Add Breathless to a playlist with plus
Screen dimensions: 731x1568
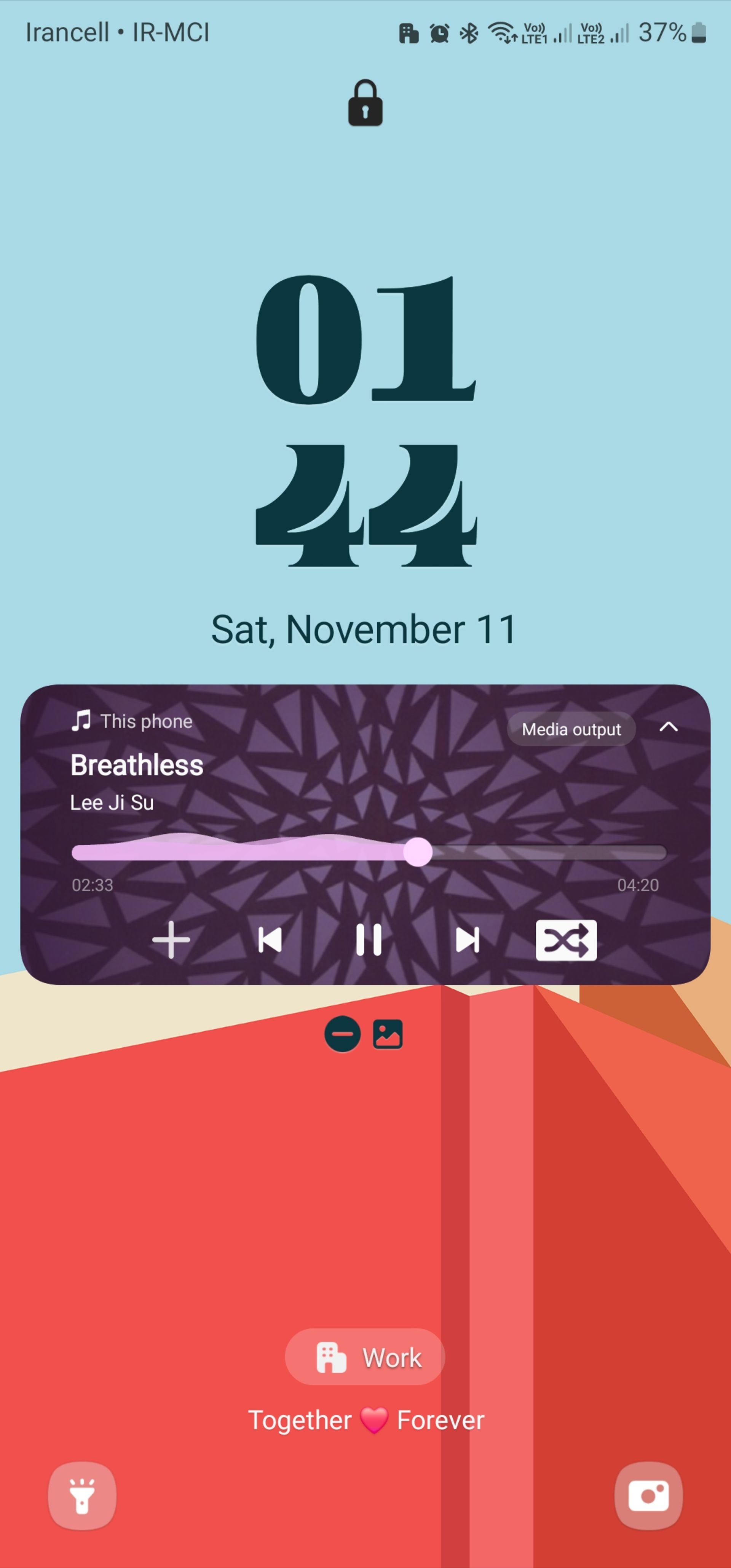click(x=171, y=940)
